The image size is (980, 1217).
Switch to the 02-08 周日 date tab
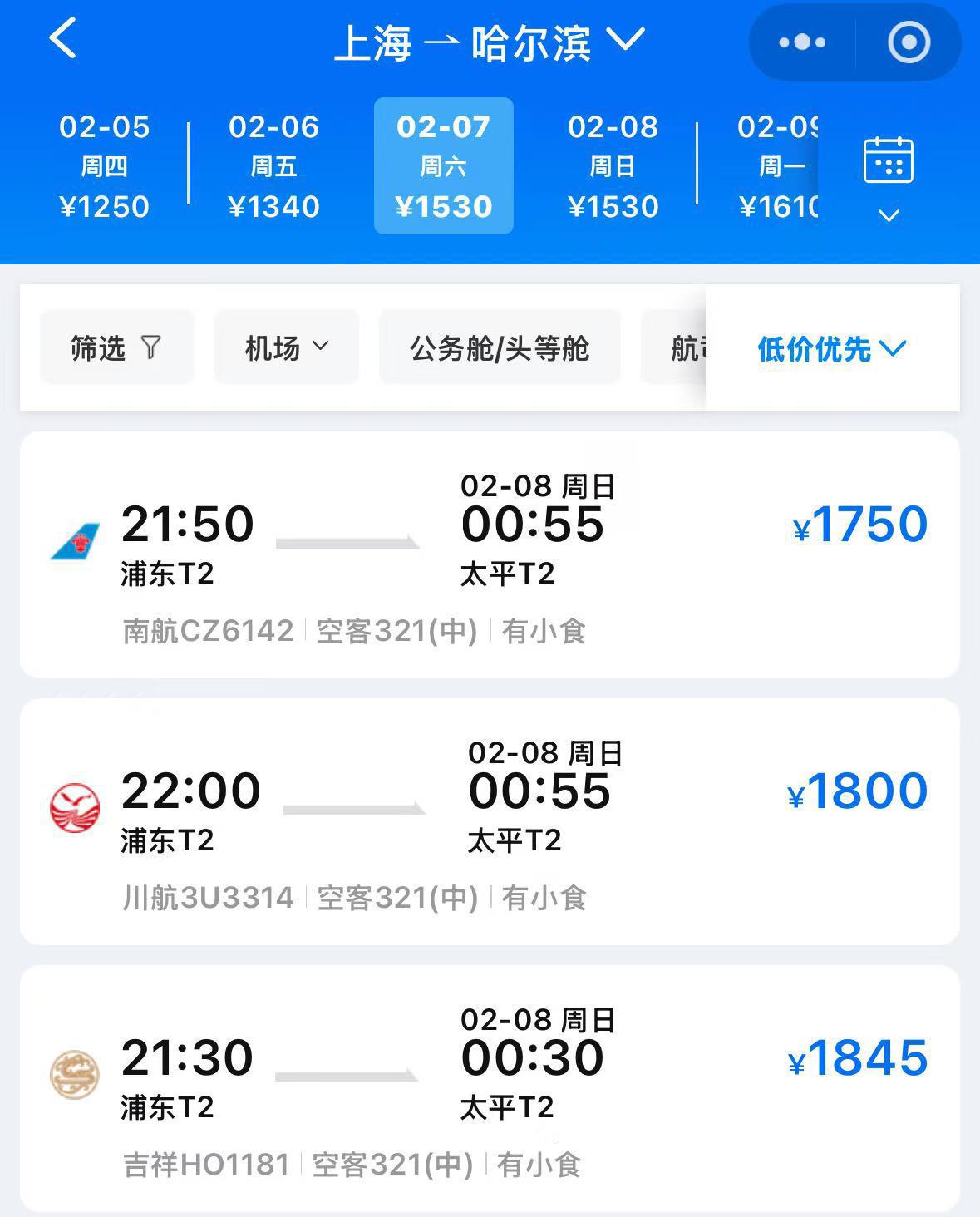(x=613, y=165)
